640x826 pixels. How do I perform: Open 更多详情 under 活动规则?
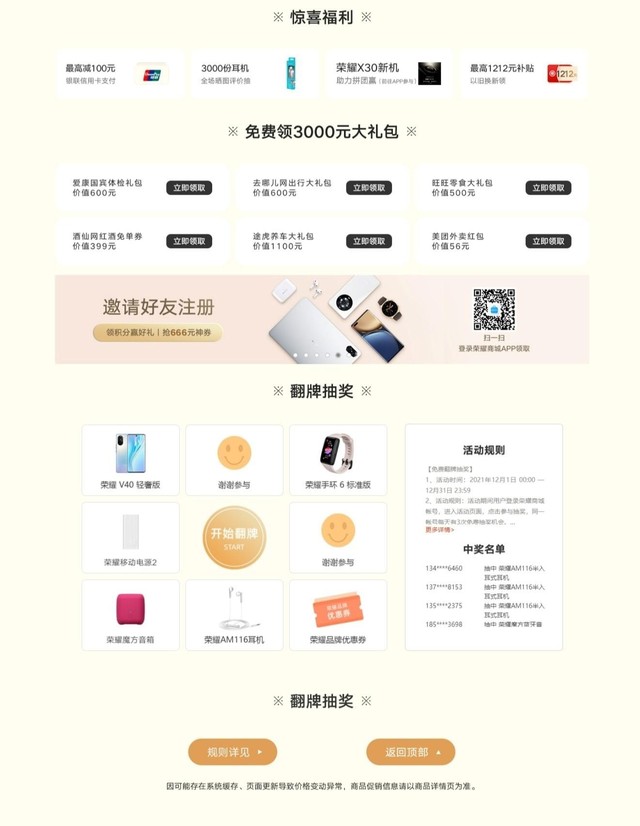[x=439, y=530]
